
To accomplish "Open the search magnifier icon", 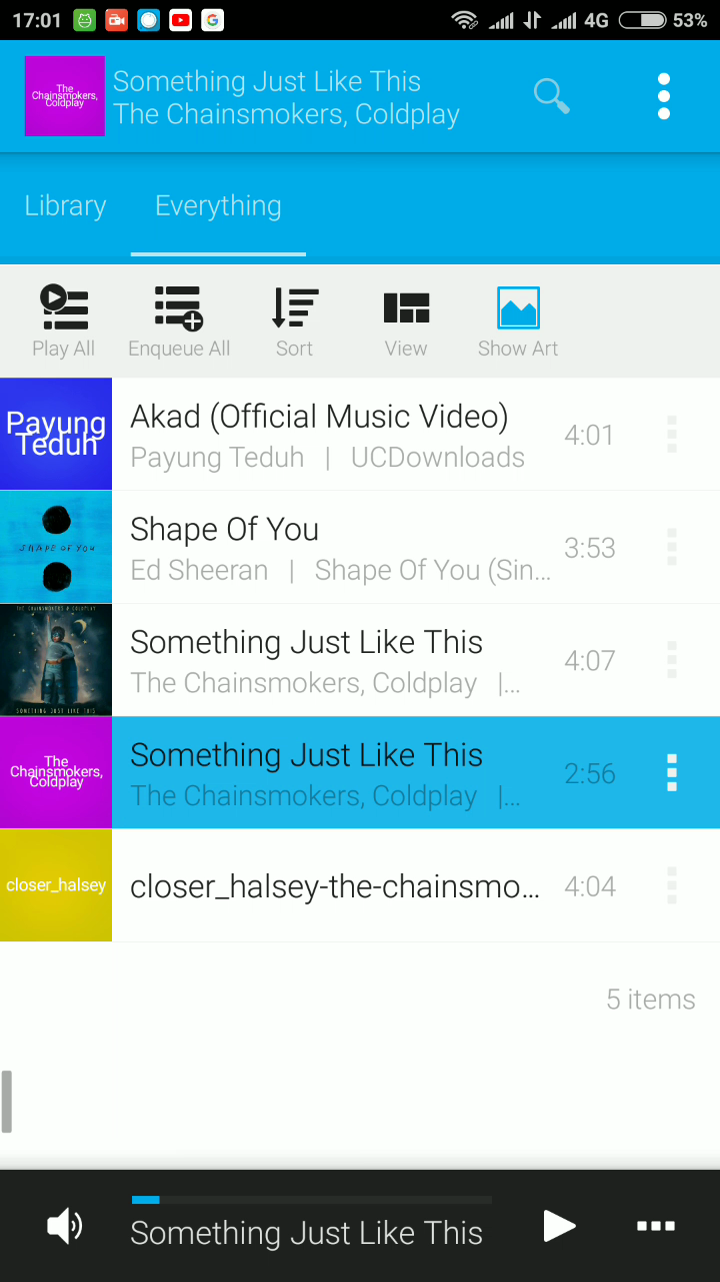I will 551,96.
